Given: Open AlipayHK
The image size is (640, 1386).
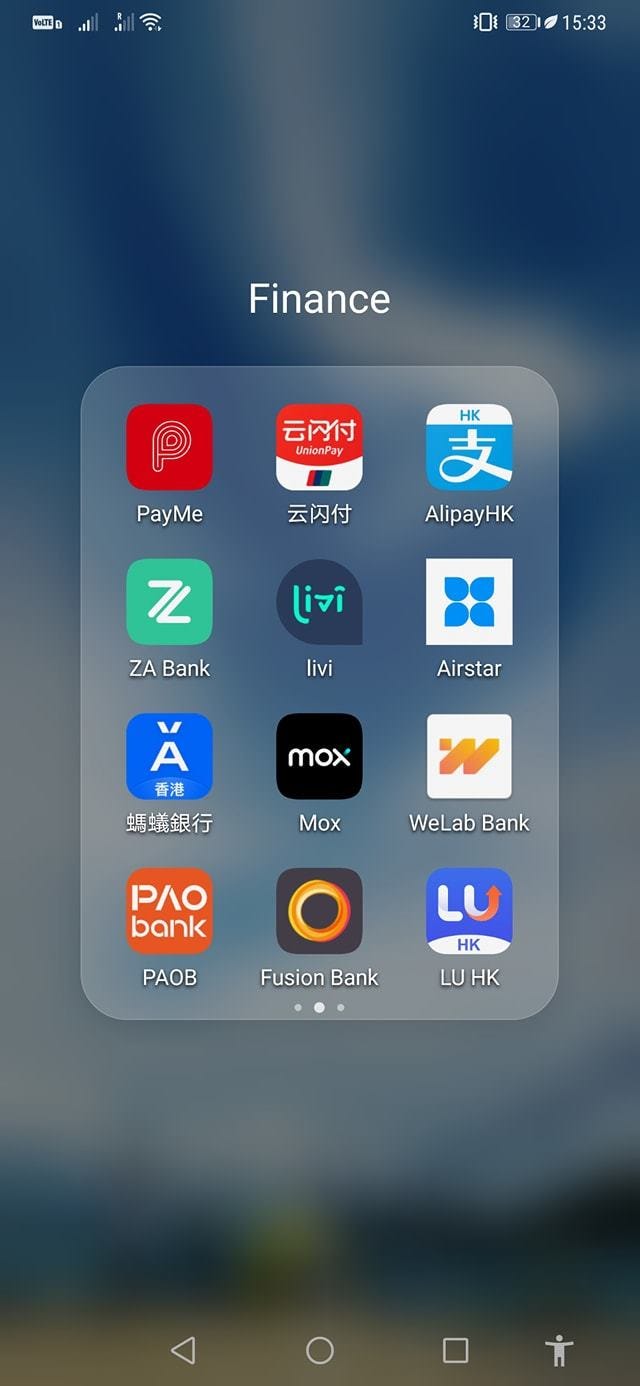Looking at the screenshot, I should 469,447.
